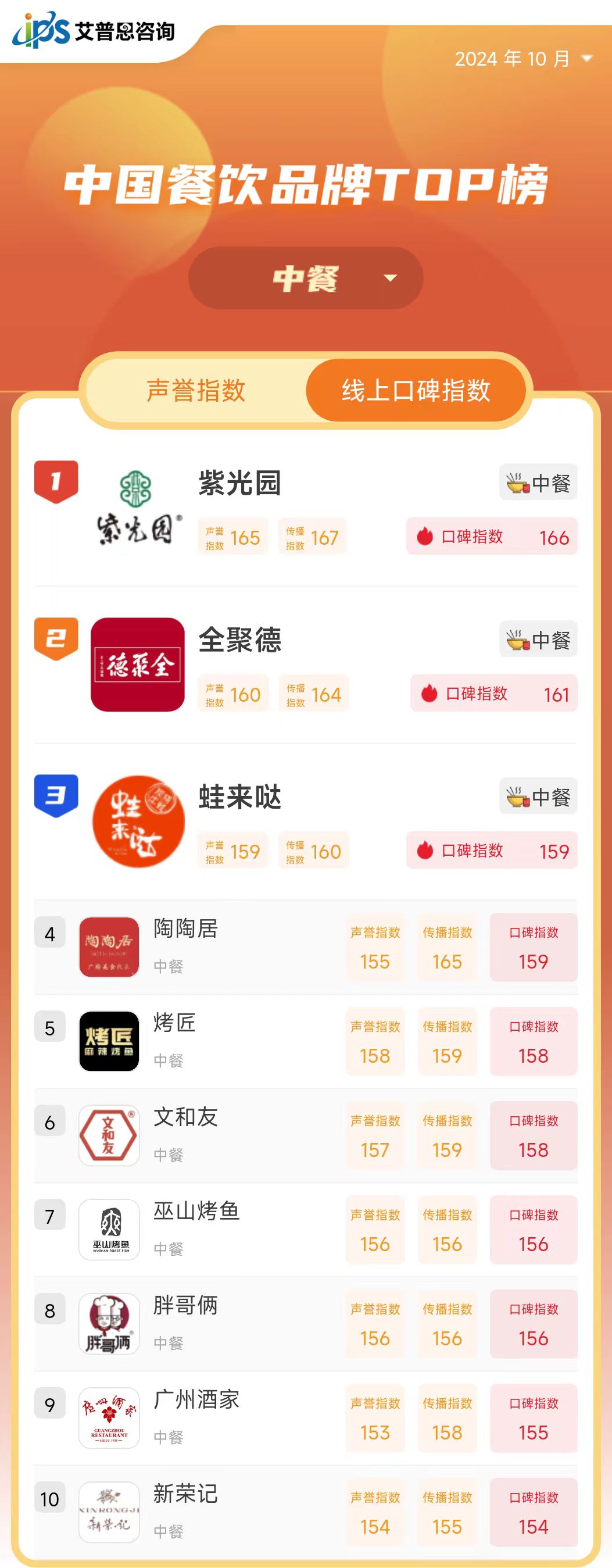
Task: Select the 线上口碑指数 tab
Action: (416, 390)
